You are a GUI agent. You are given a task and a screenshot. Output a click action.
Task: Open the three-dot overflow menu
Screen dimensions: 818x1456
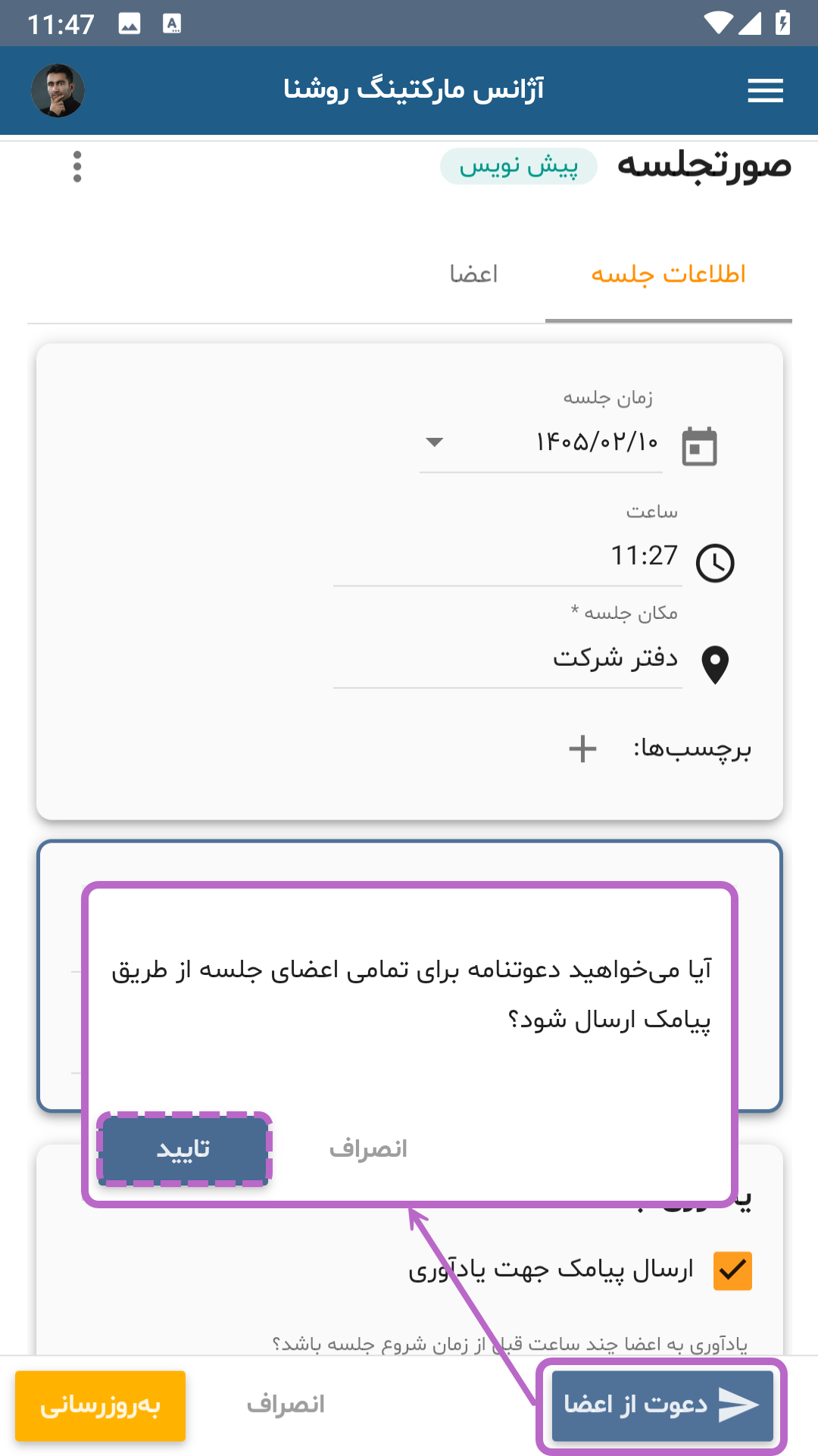(x=77, y=167)
